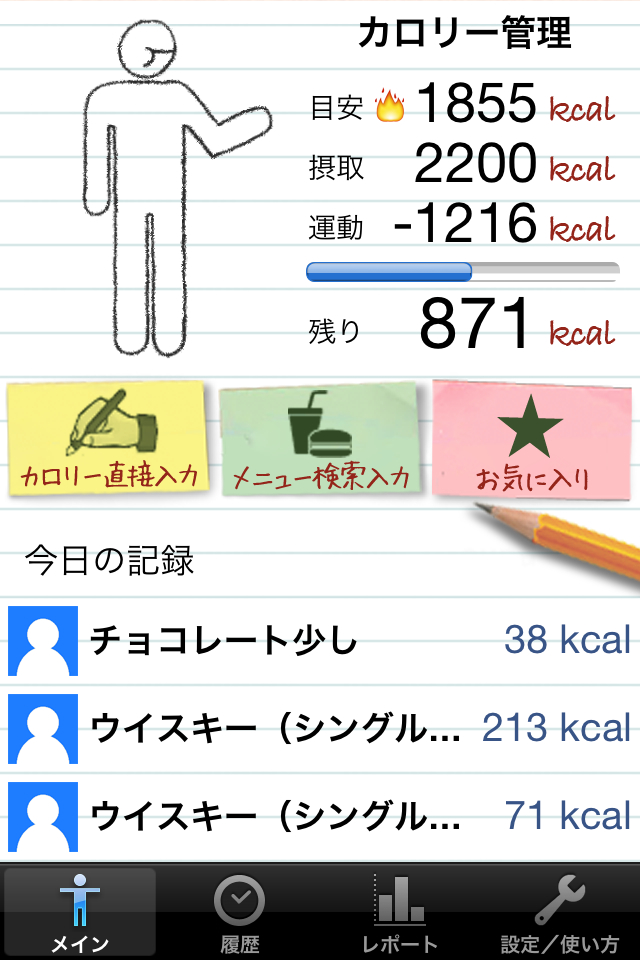Go to the レポート tab
Screen dimensions: 640x960
point(400,912)
